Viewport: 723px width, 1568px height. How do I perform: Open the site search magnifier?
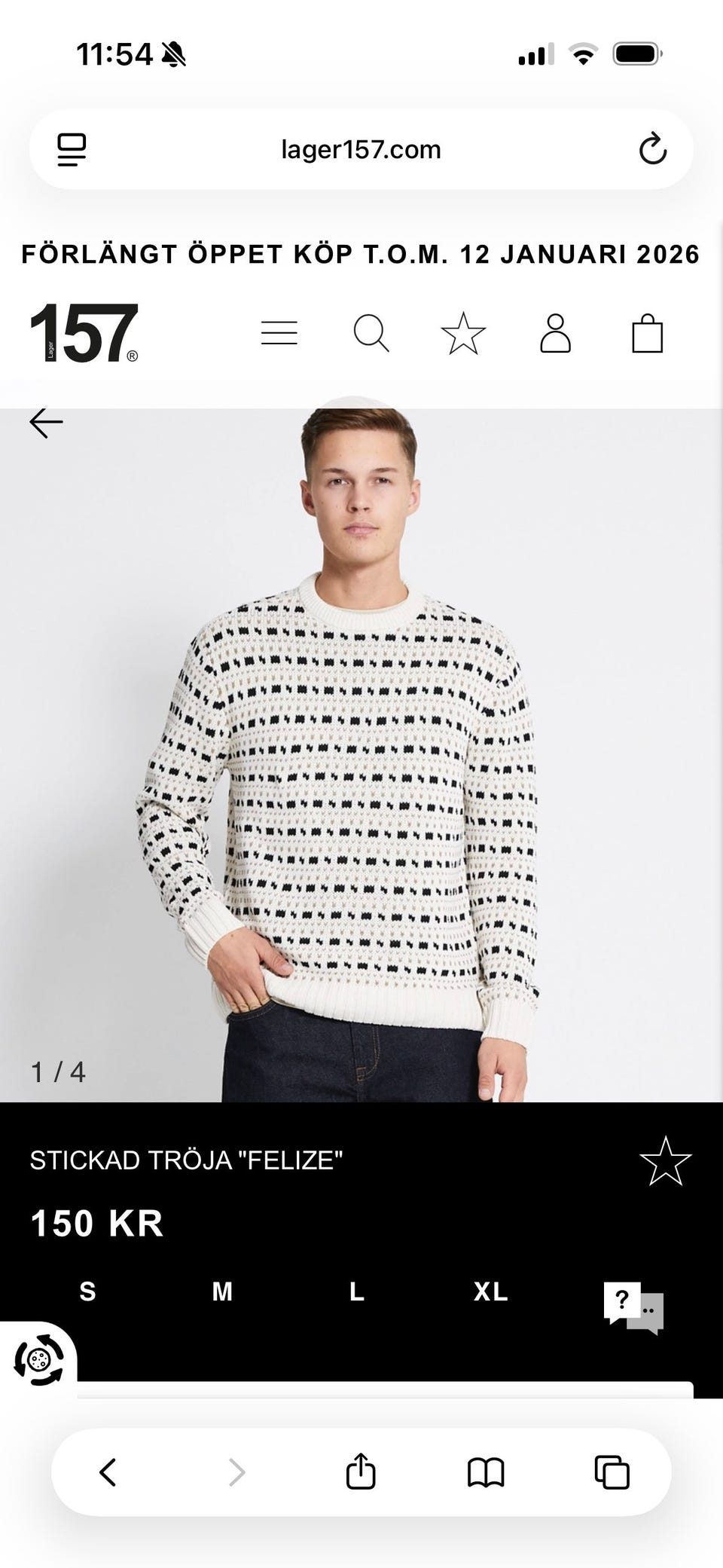click(371, 333)
